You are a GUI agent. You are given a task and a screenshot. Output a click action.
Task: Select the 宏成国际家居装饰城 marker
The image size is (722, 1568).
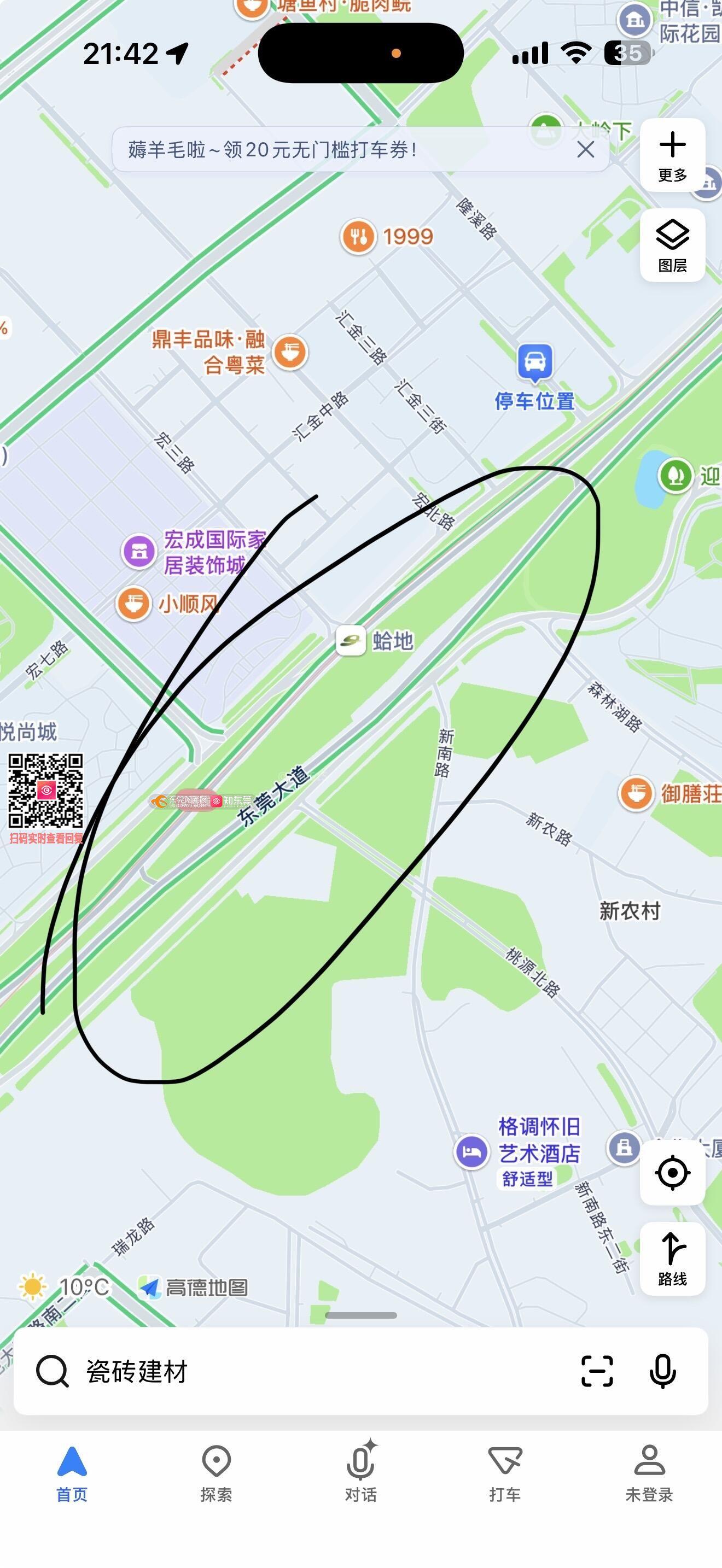click(x=139, y=551)
